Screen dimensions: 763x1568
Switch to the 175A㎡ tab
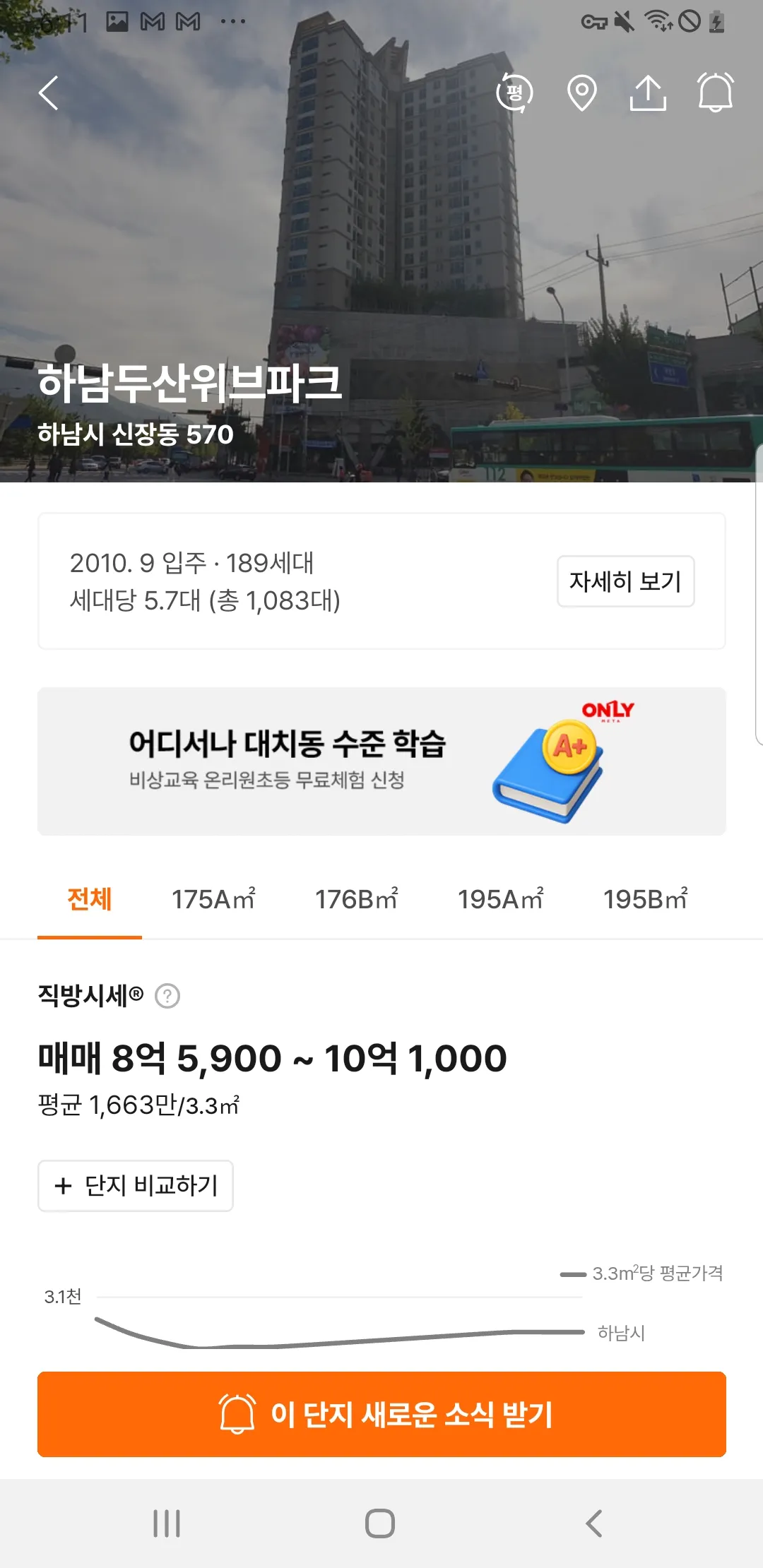coord(213,899)
